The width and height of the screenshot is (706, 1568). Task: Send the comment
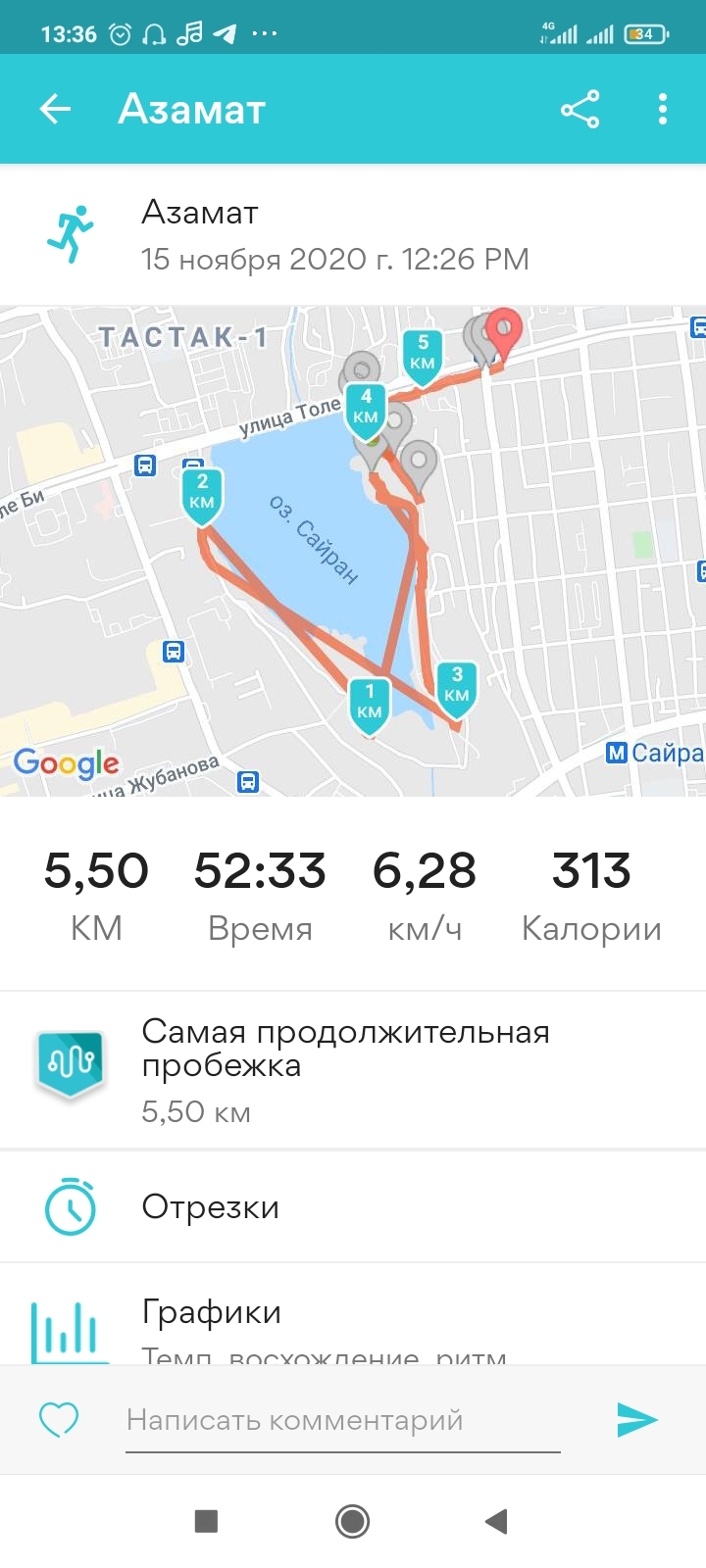click(637, 1419)
